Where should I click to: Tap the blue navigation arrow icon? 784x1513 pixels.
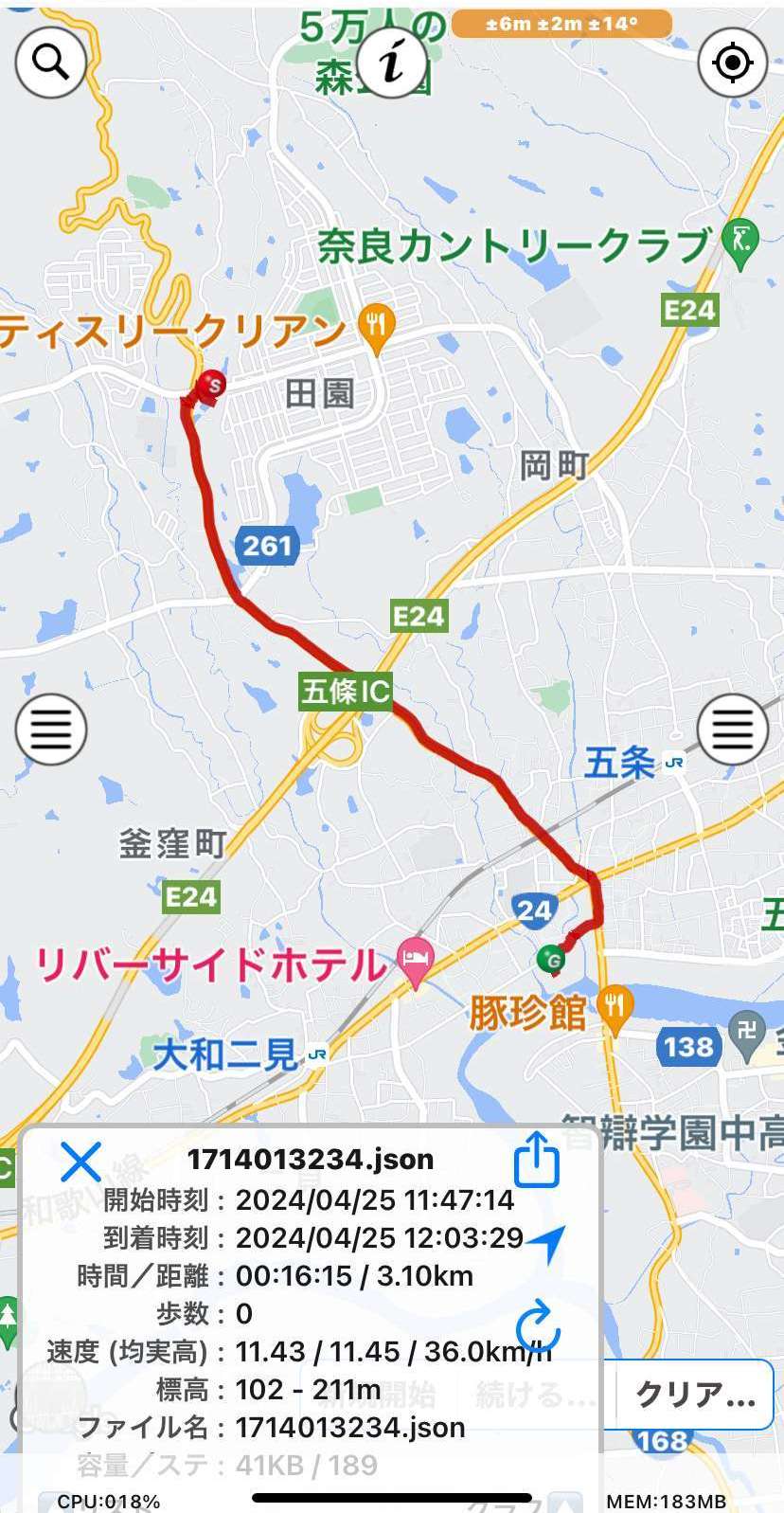[545, 1243]
